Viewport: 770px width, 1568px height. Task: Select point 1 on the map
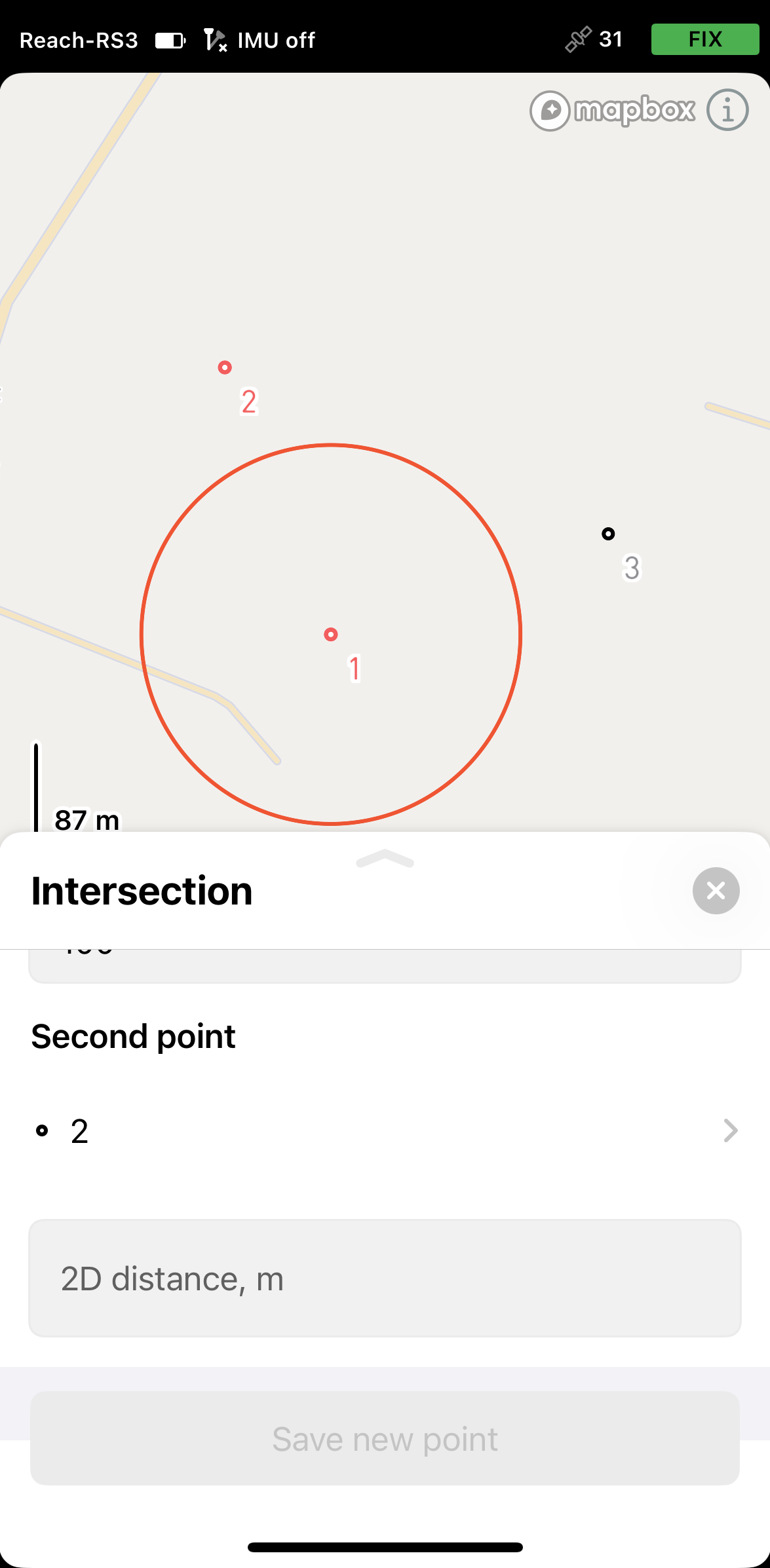tap(331, 634)
